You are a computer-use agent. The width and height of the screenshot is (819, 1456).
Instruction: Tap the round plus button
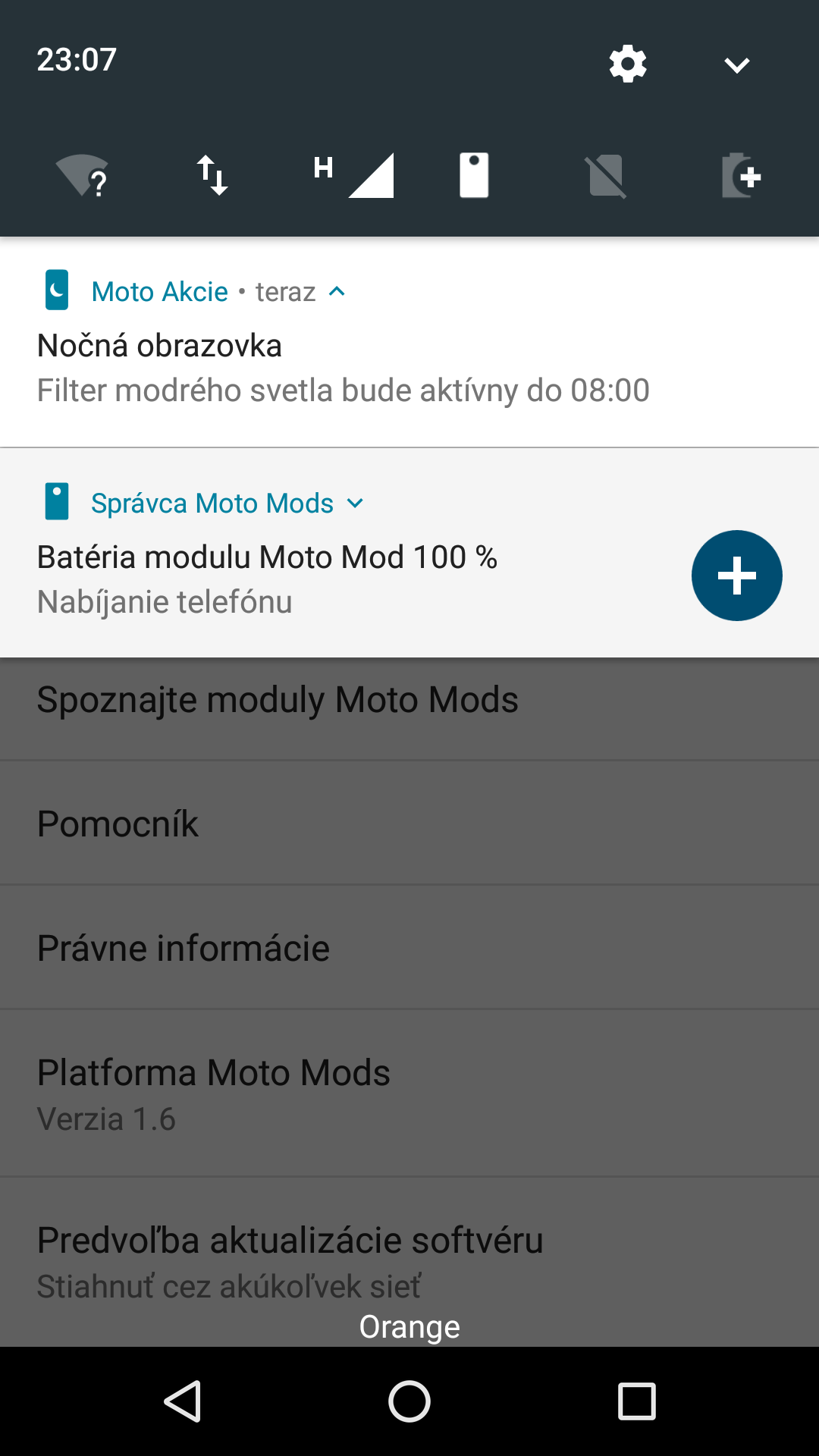click(x=736, y=576)
